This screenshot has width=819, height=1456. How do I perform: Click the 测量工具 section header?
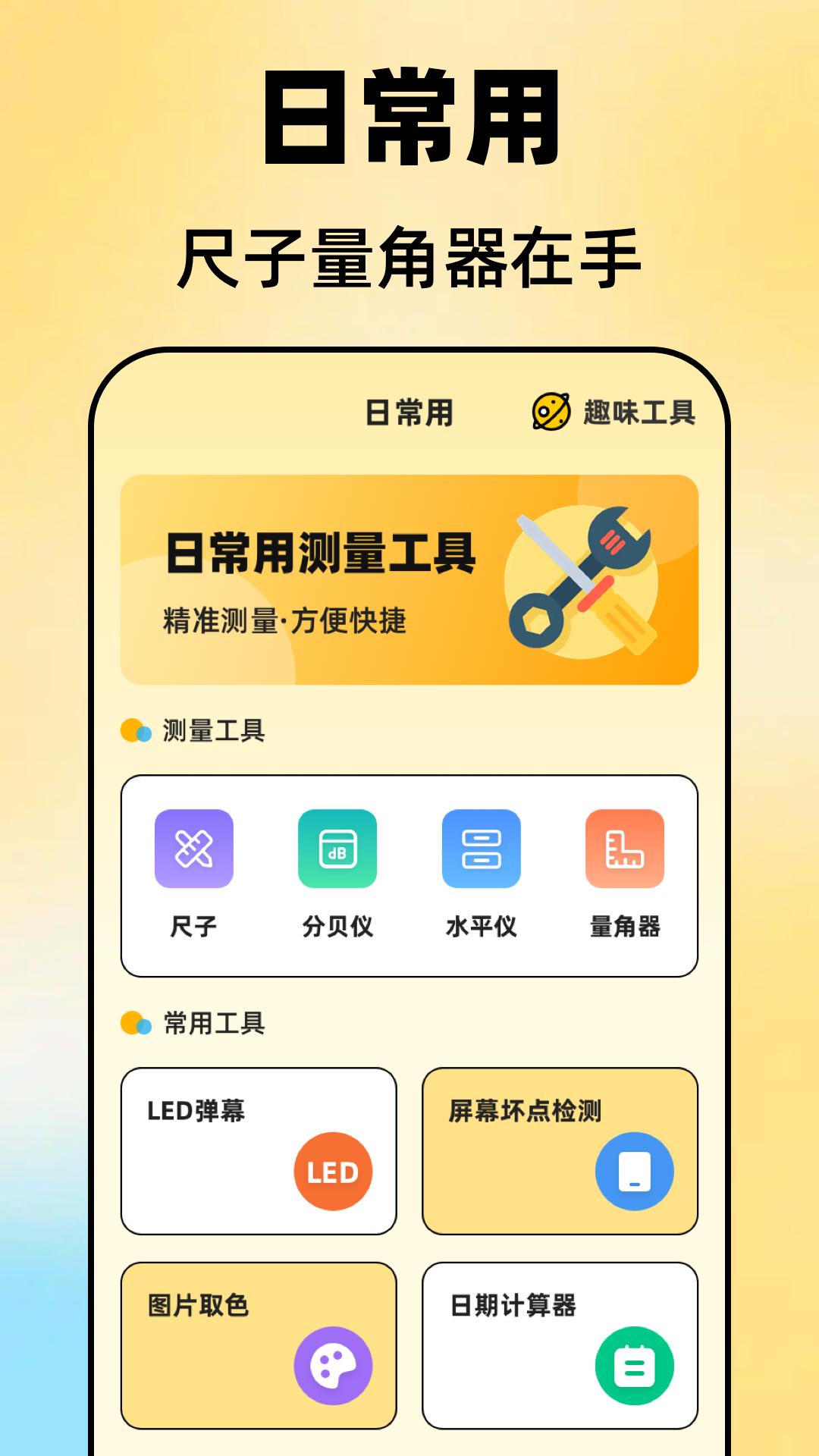click(210, 730)
